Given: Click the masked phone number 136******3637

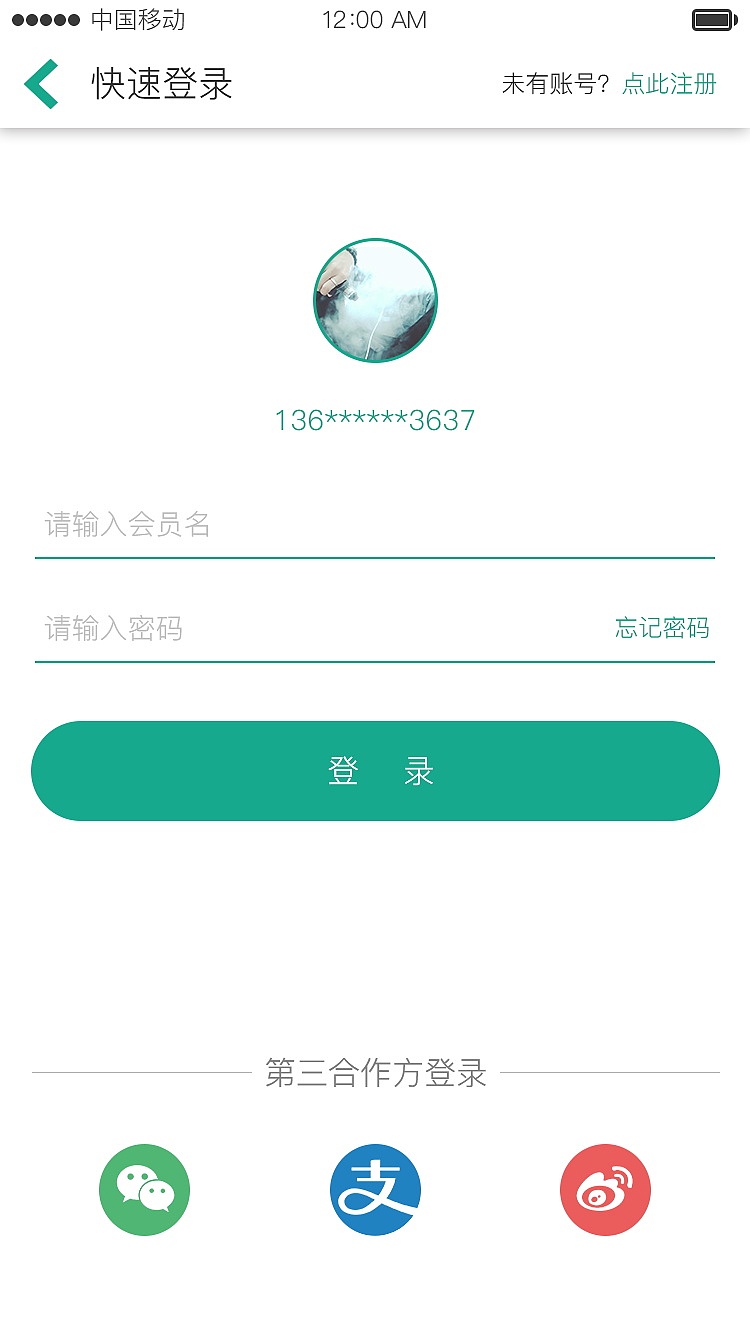Looking at the screenshot, I should (375, 420).
